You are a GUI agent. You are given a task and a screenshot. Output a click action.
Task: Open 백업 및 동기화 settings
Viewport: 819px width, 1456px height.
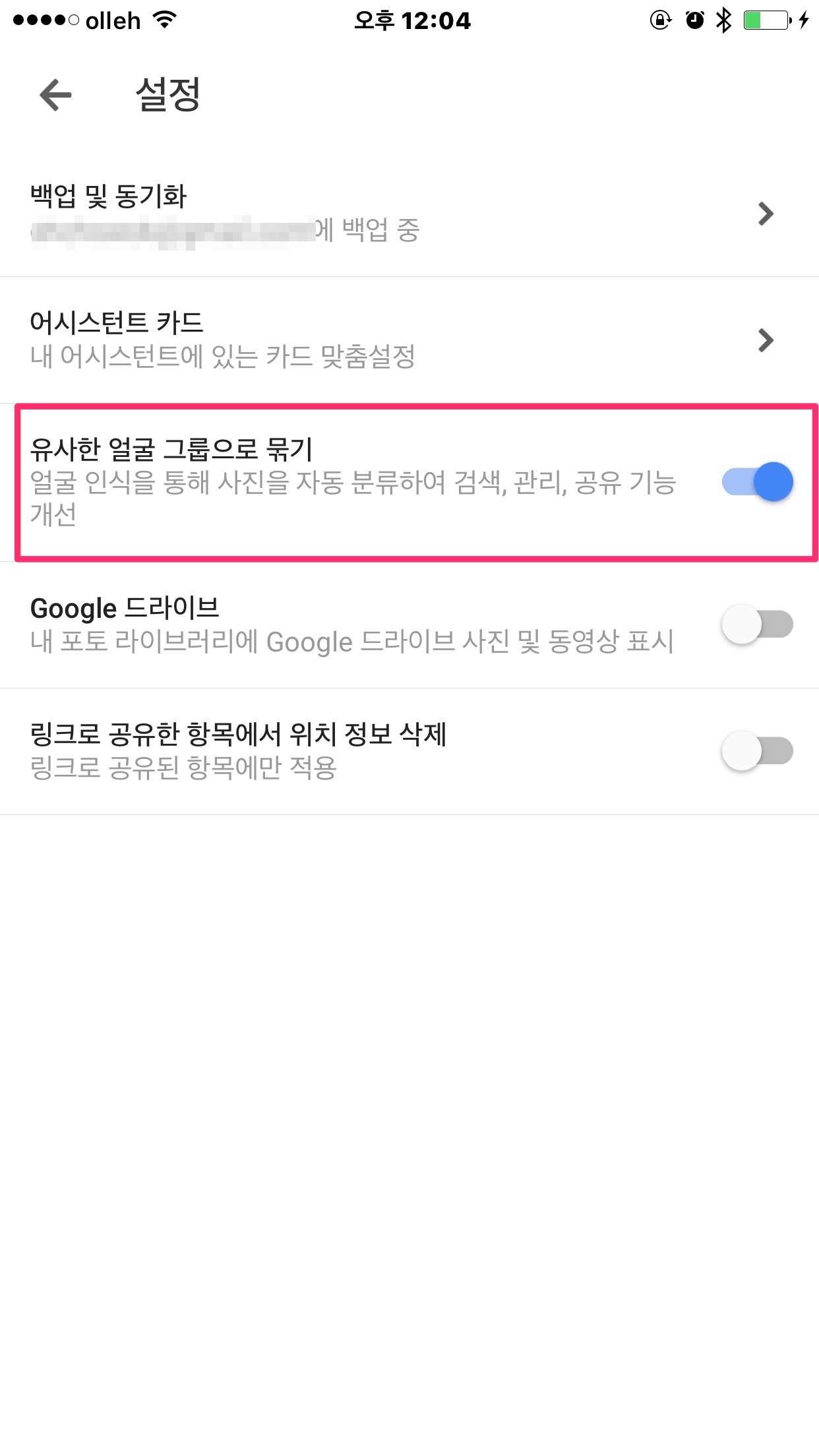click(x=409, y=214)
